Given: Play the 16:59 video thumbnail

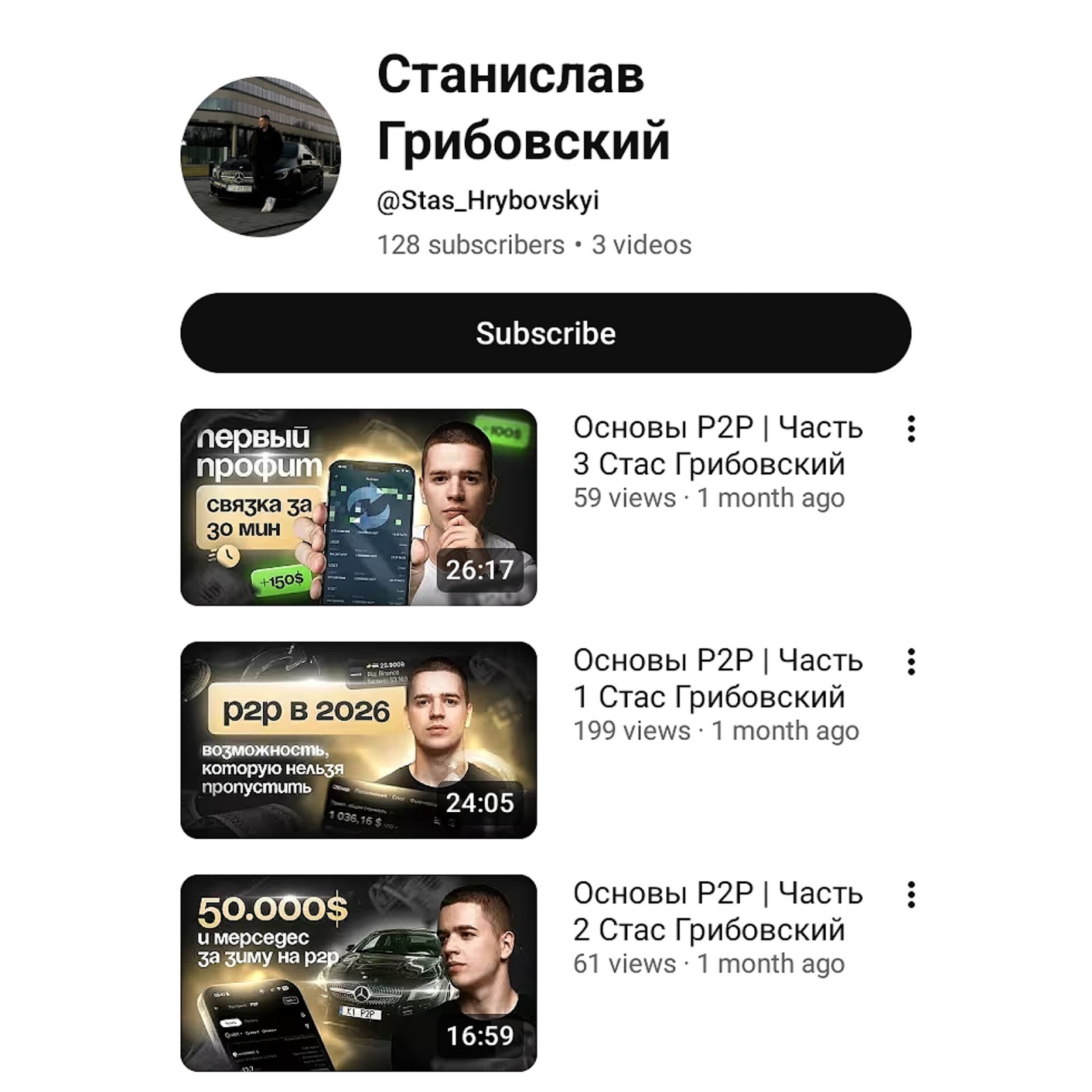Looking at the screenshot, I should pos(358,973).
